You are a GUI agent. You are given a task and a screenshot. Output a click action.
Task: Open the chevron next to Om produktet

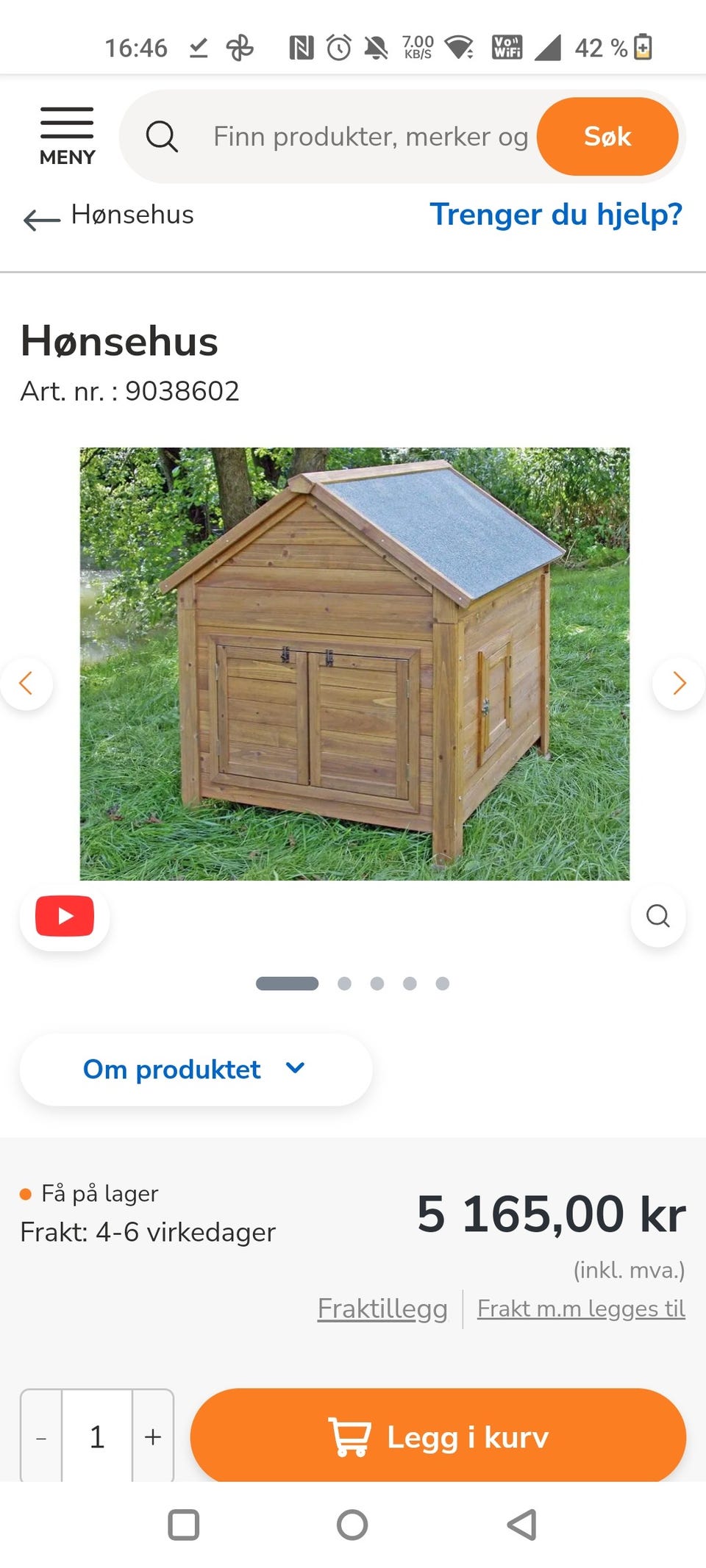294,1069
